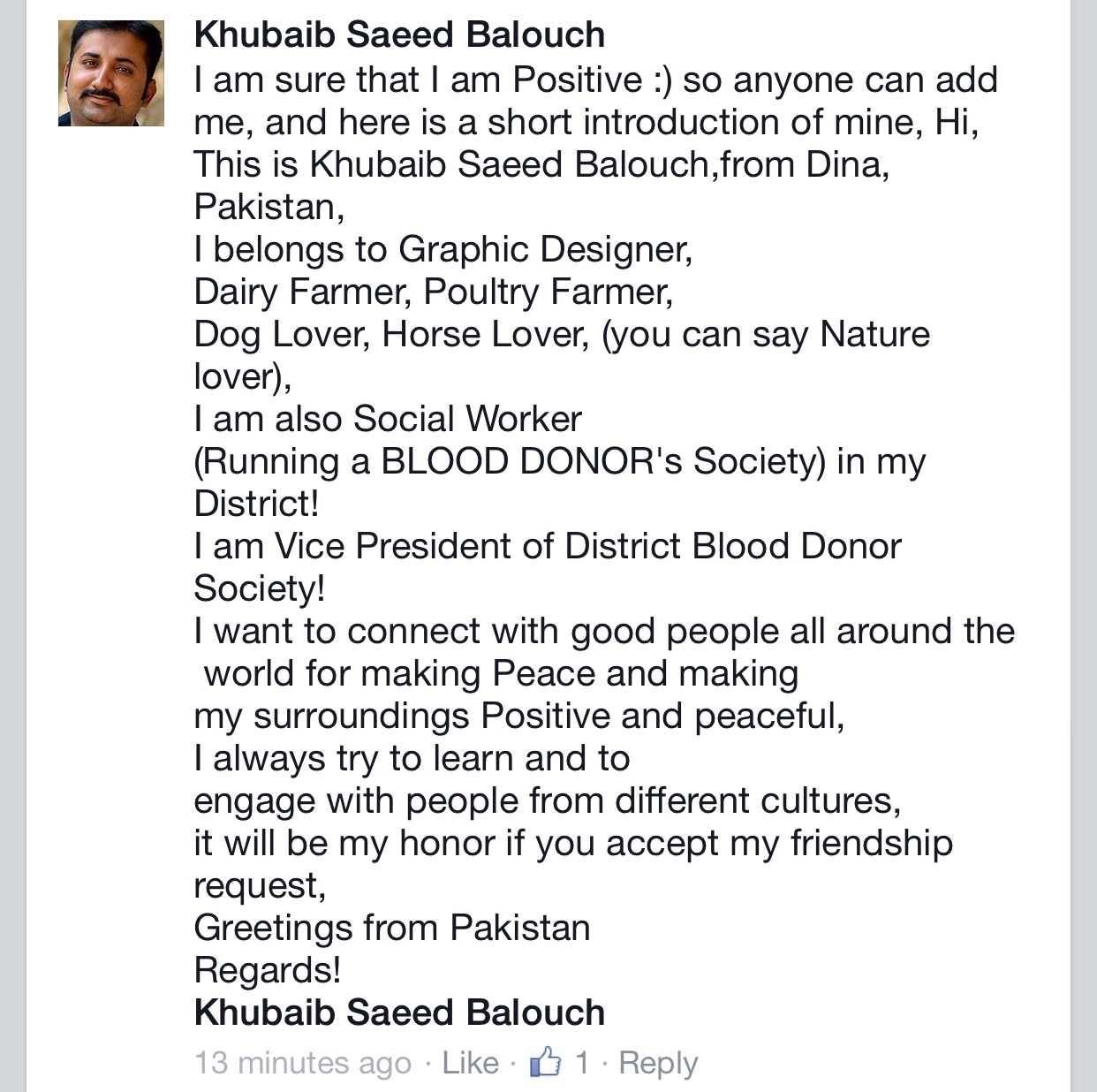Like this comment

point(470,1063)
